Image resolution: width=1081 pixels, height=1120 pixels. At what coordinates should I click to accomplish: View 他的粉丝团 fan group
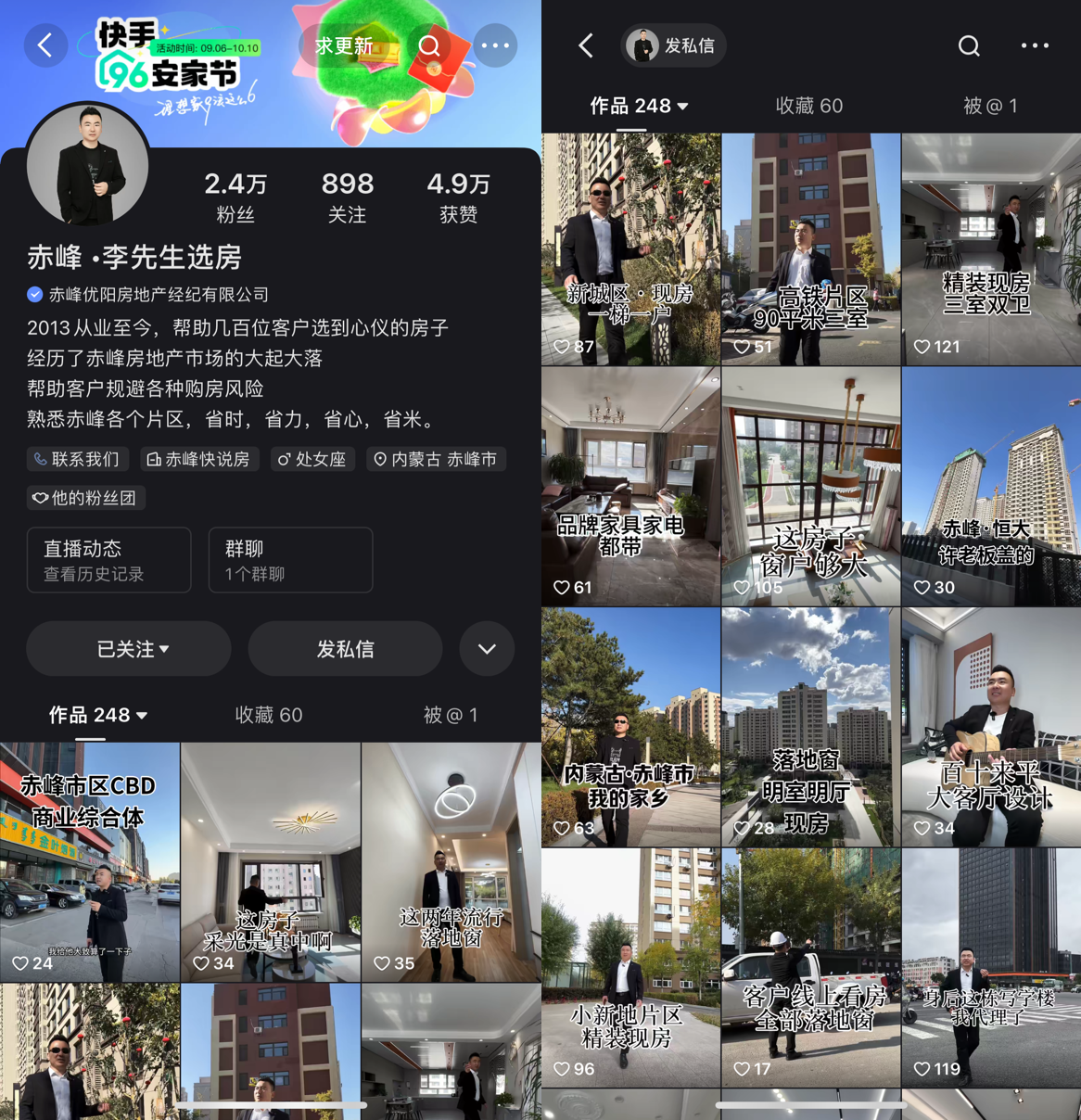[x=85, y=498]
